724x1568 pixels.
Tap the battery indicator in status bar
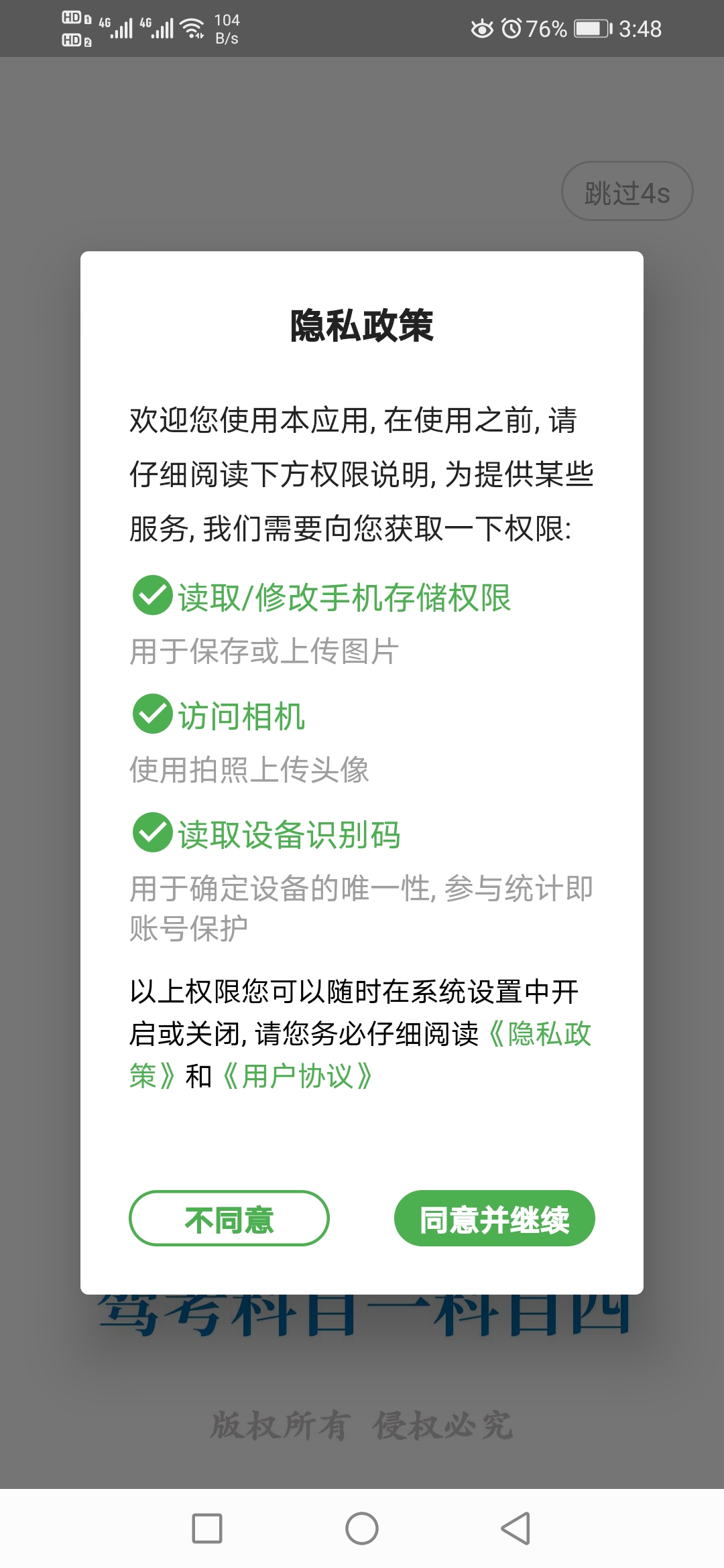(x=590, y=28)
